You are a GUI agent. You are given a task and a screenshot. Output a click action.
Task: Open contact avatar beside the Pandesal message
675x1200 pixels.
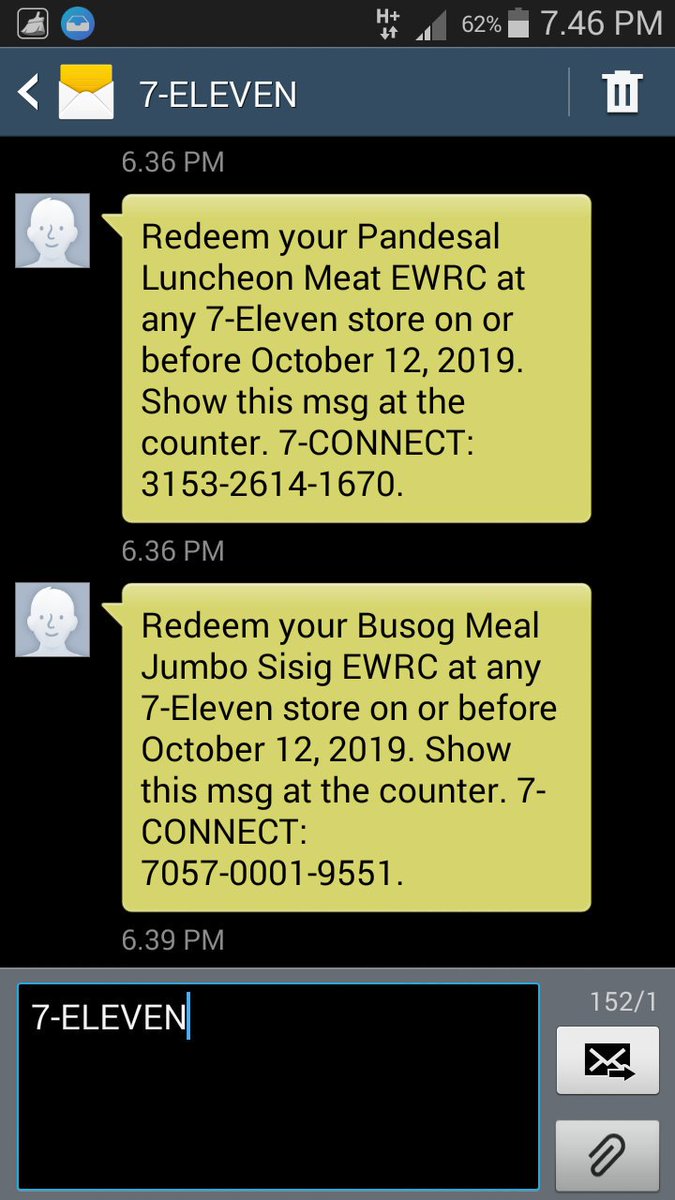[x=52, y=231]
